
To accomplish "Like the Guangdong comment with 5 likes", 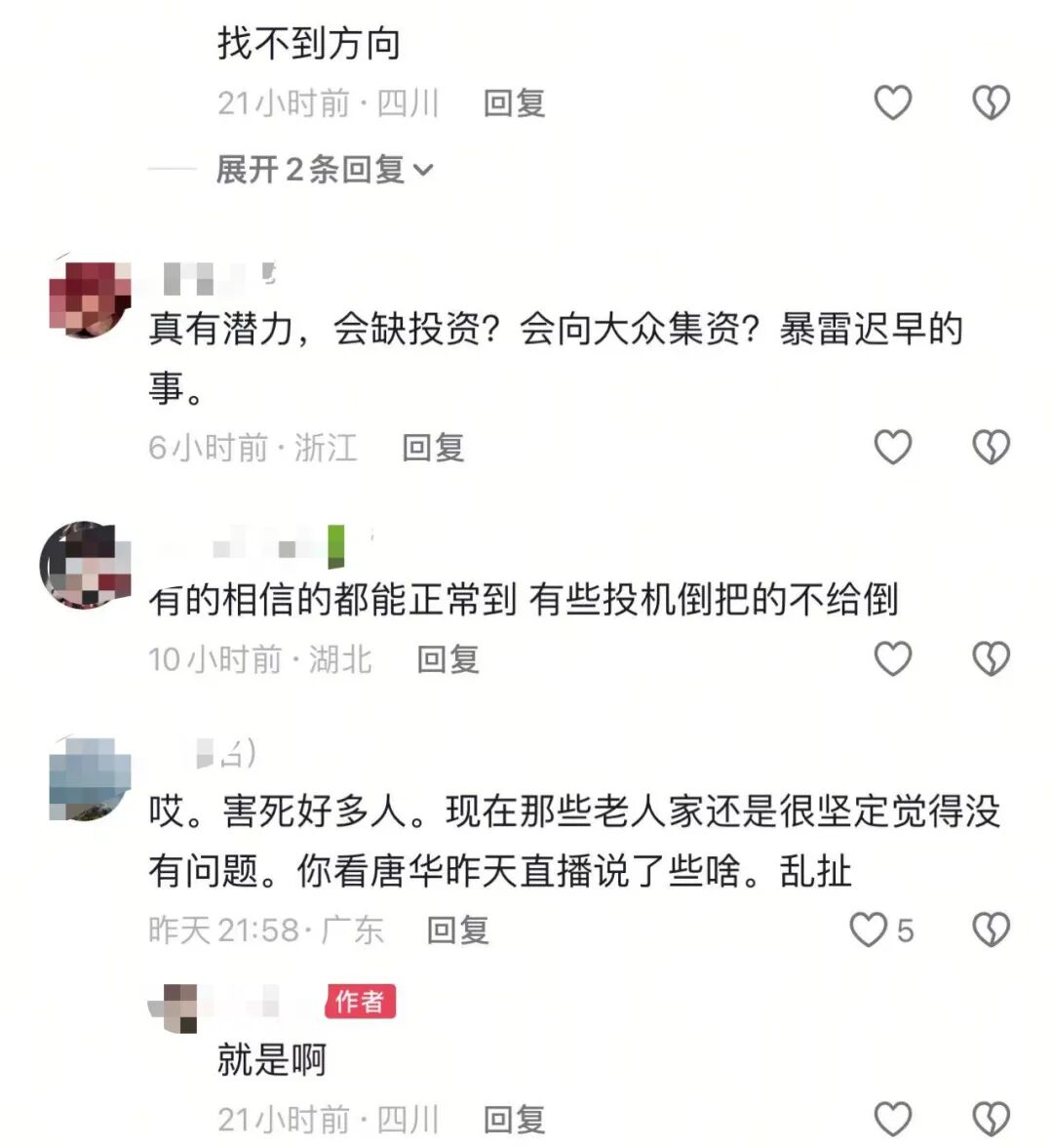I will pyautogui.click(x=869, y=930).
